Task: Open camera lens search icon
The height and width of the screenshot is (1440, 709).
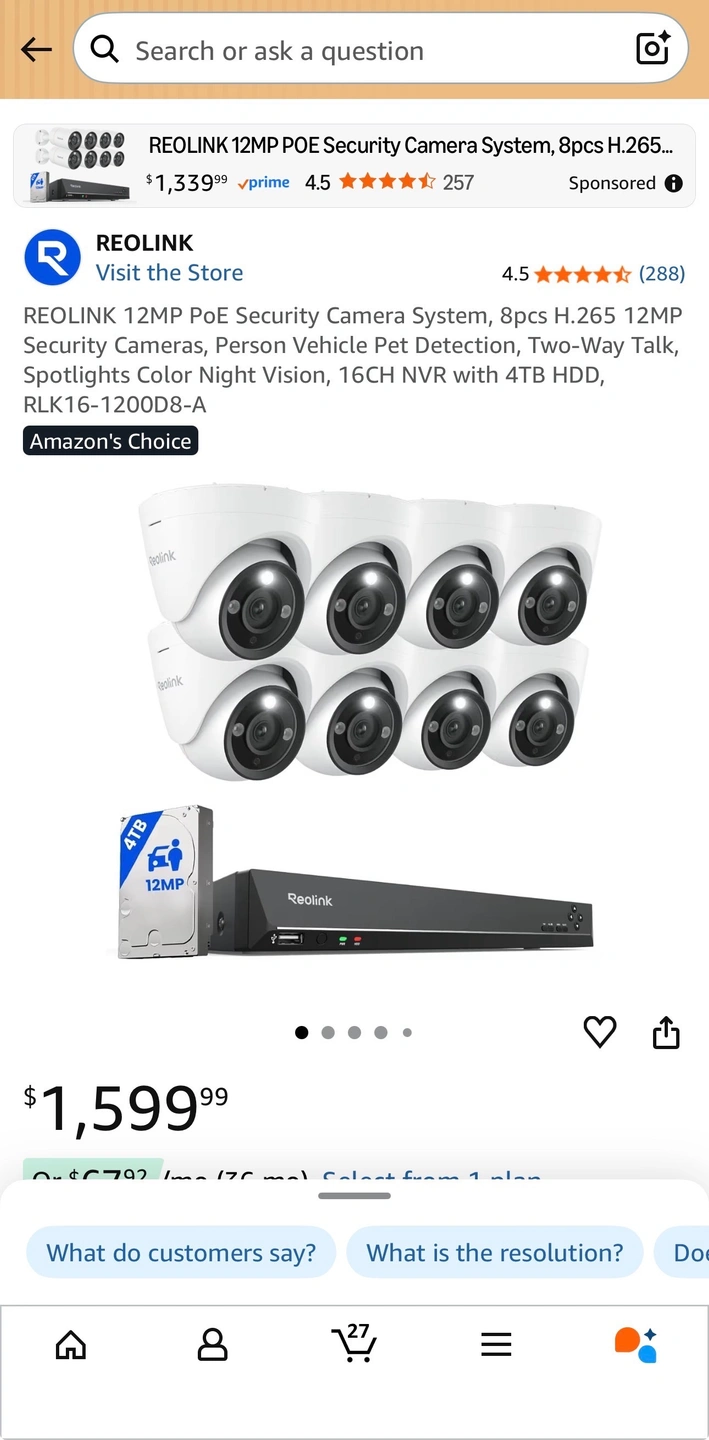Action: pos(652,48)
